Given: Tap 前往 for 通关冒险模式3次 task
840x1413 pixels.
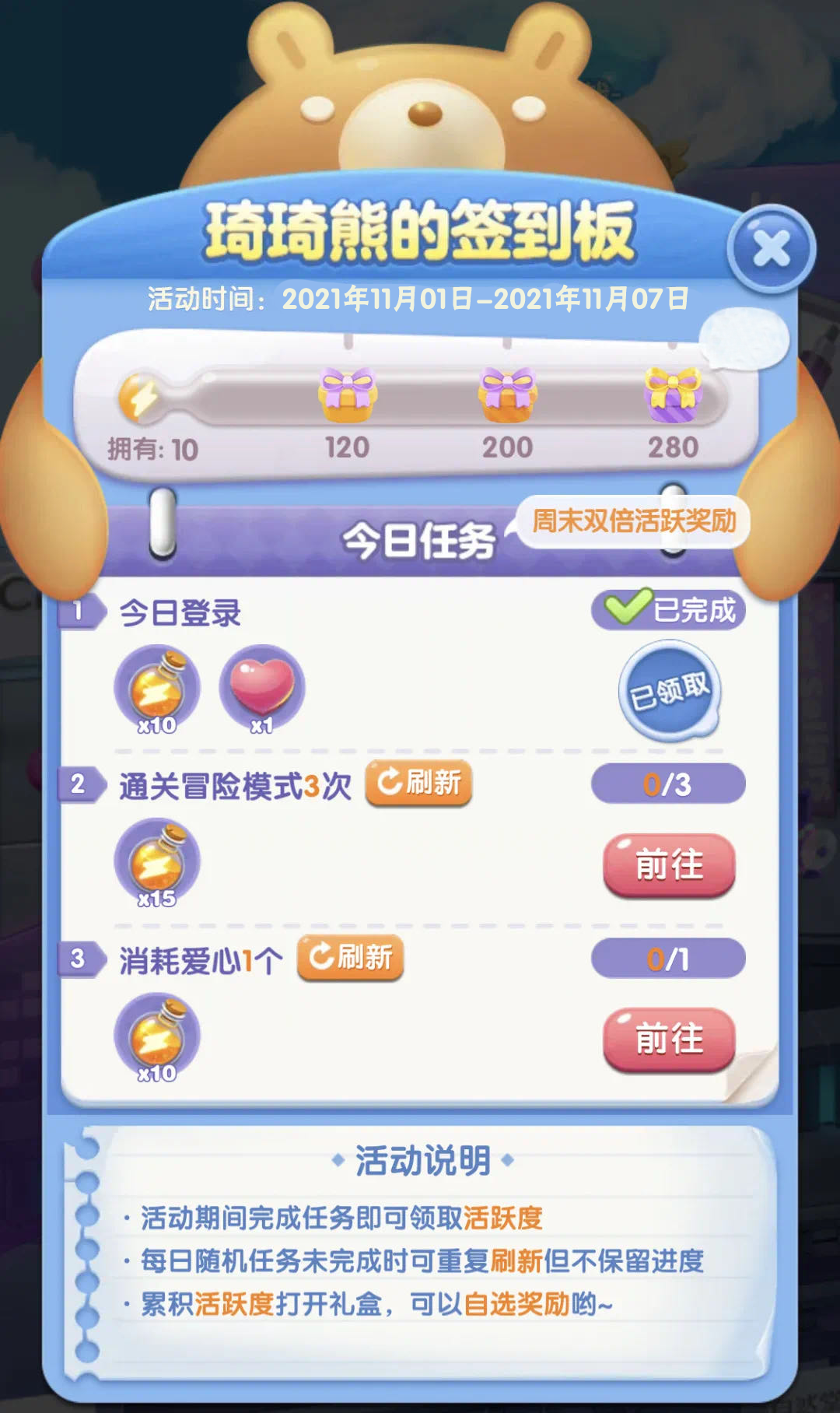Looking at the screenshot, I should (669, 865).
